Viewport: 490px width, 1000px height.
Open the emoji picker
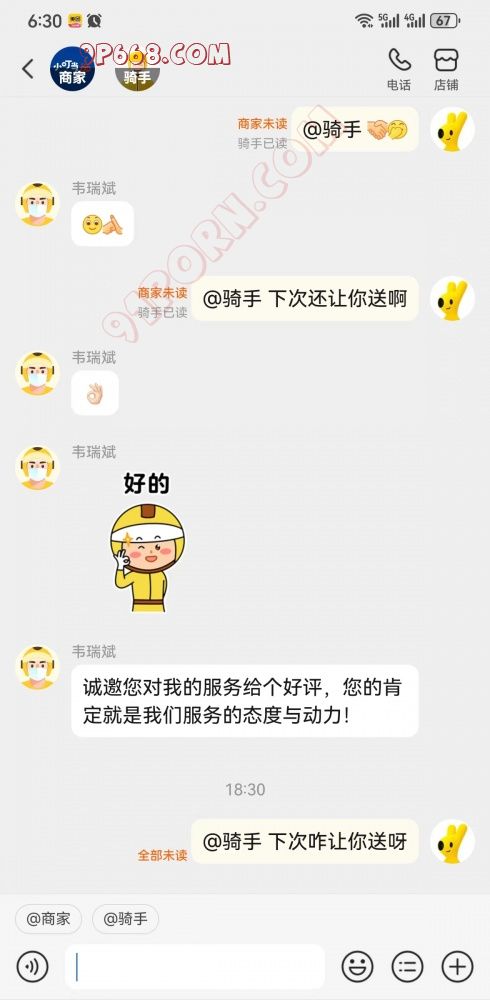(x=357, y=967)
